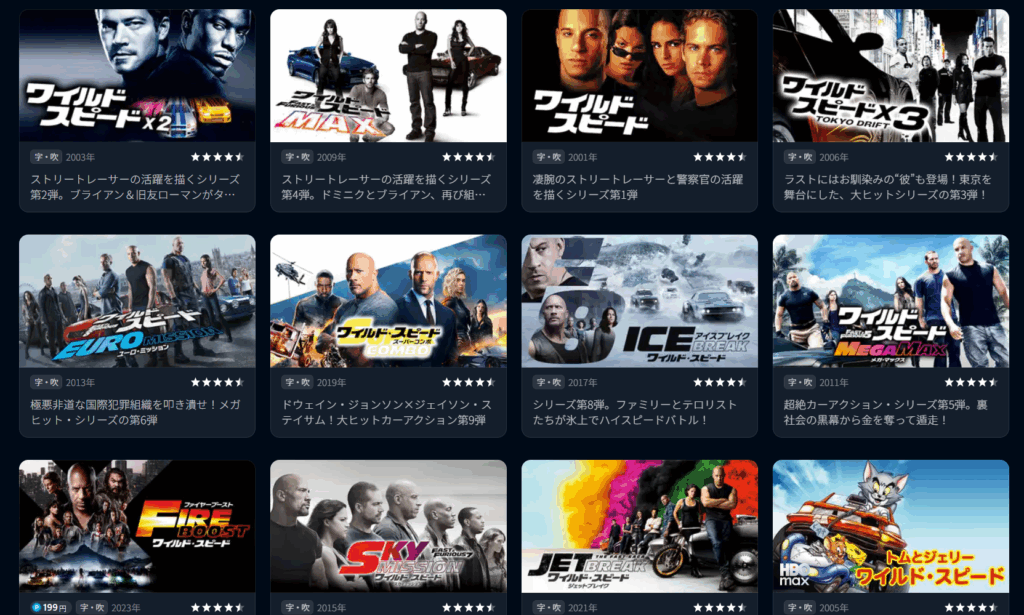Viewport: 1024px width, 615px height.
Task: View the FIRE BOOST 2023 rental movie
Action: [x=137, y=526]
